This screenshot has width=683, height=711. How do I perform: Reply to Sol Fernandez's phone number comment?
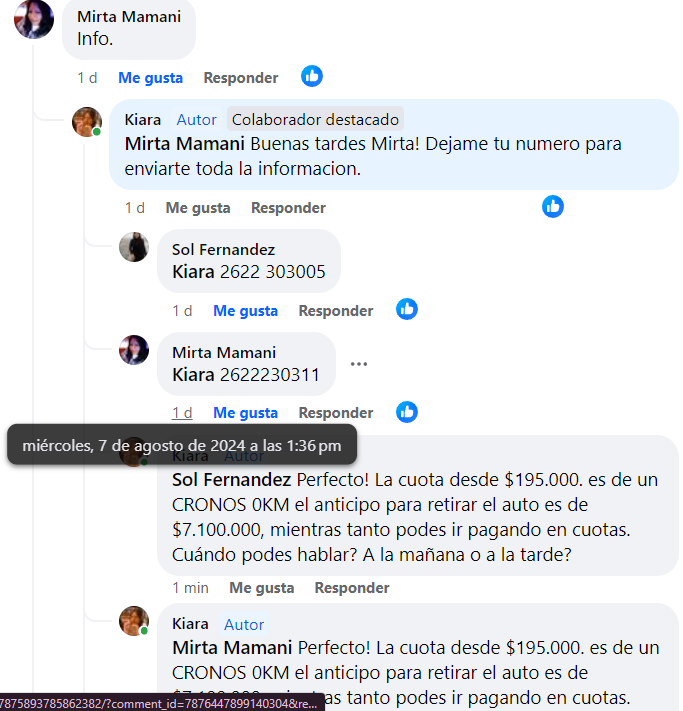335,311
